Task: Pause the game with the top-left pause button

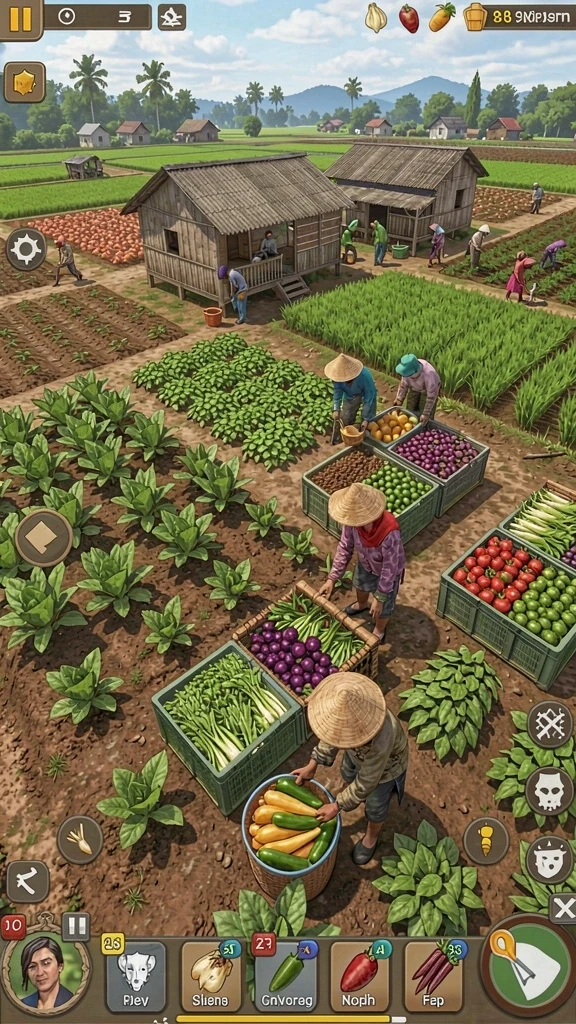Action: click(x=20, y=18)
